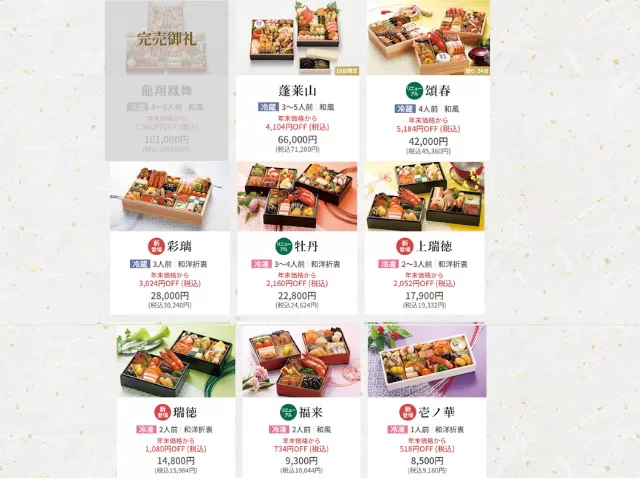Select the 牡丹 osechi item
The image size is (640, 480).
click(297, 246)
